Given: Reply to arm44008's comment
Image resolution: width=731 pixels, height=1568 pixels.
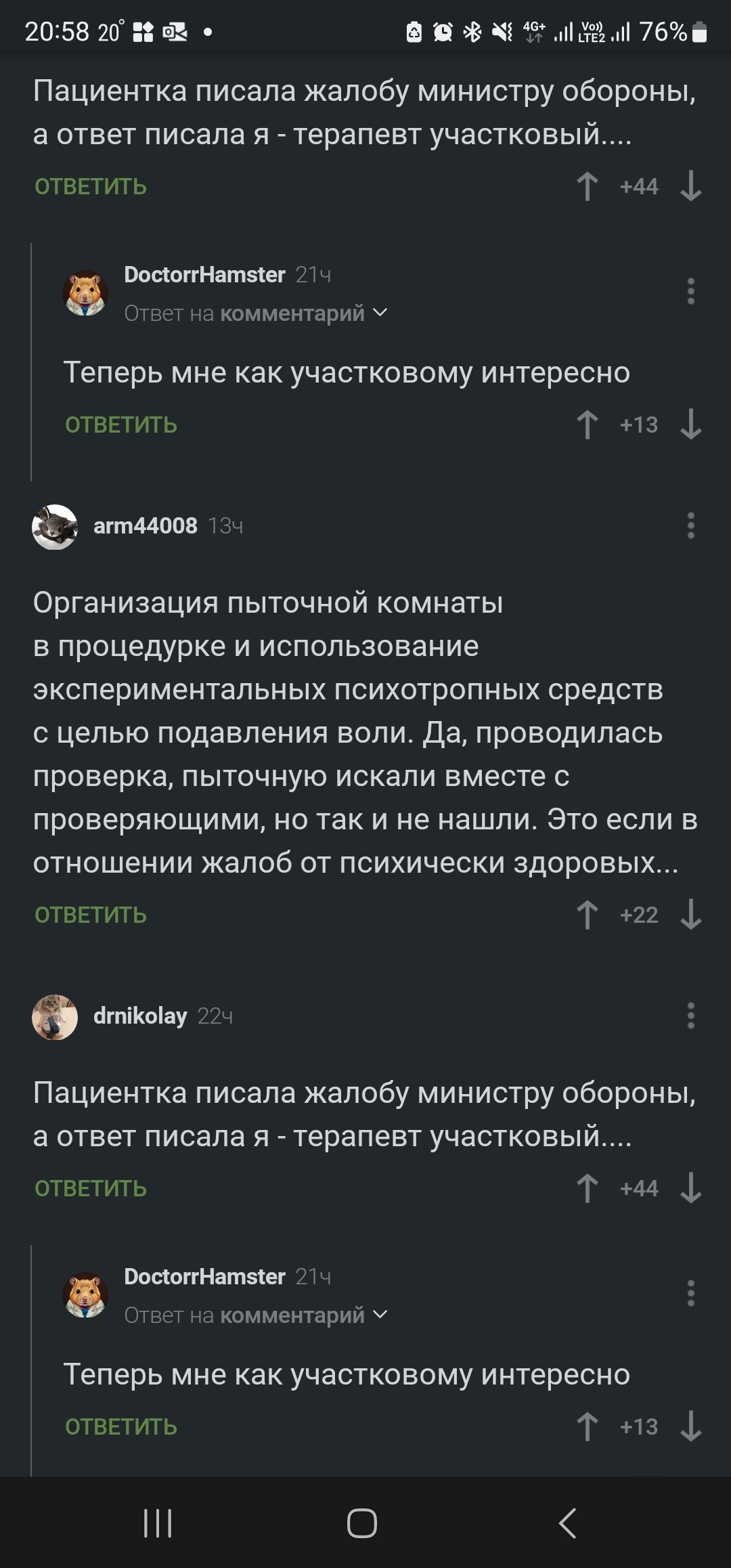Looking at the screenshot, I should [x=91, y=915].
